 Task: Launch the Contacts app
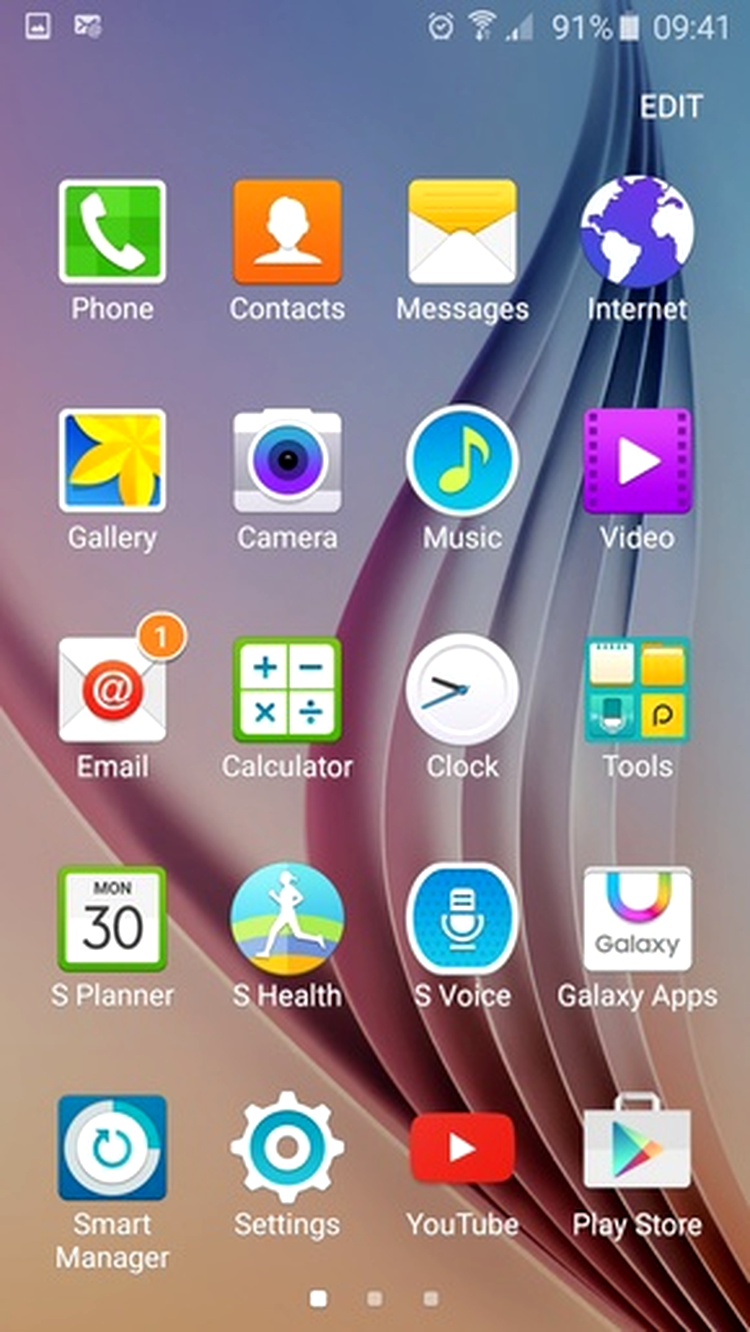pos(287,232)
